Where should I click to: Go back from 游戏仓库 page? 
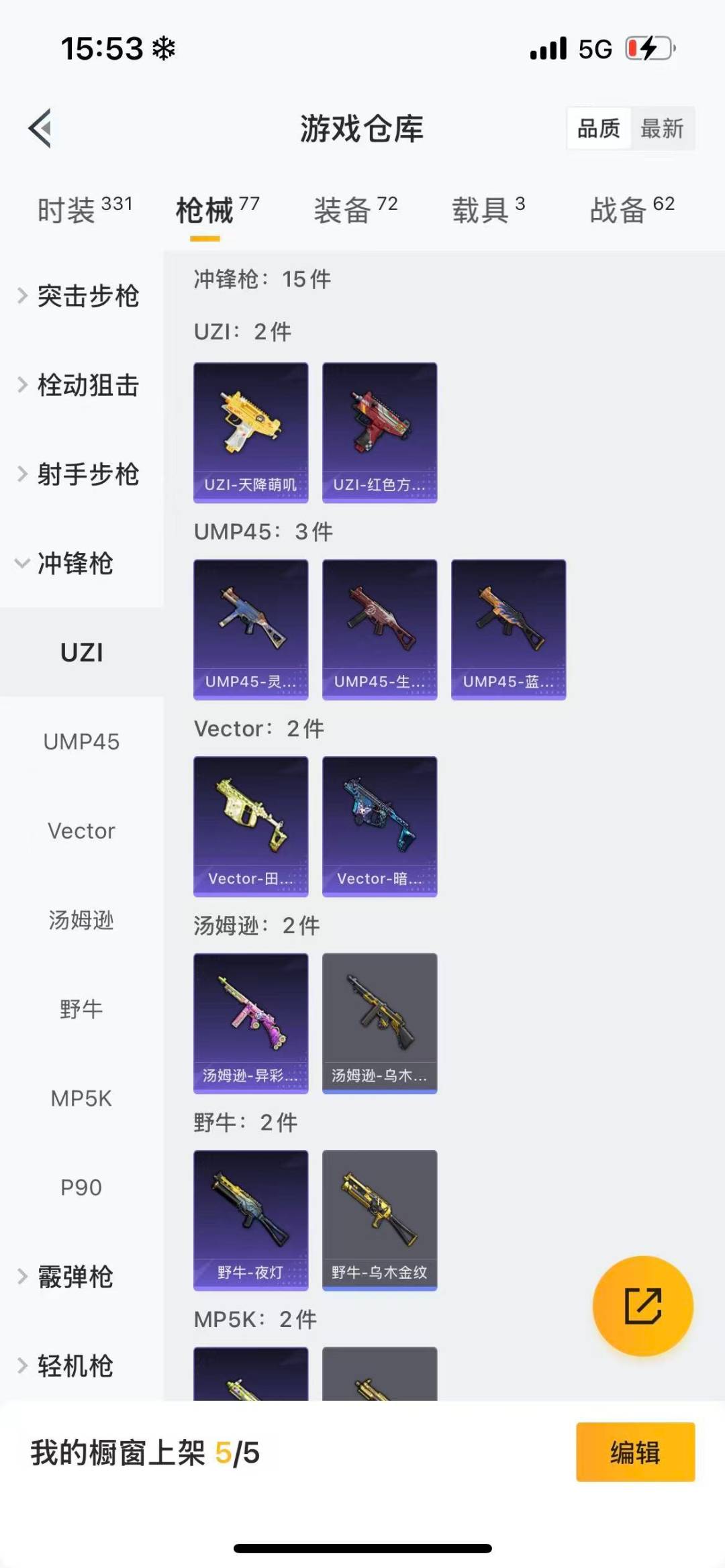[x=40, y=128]
